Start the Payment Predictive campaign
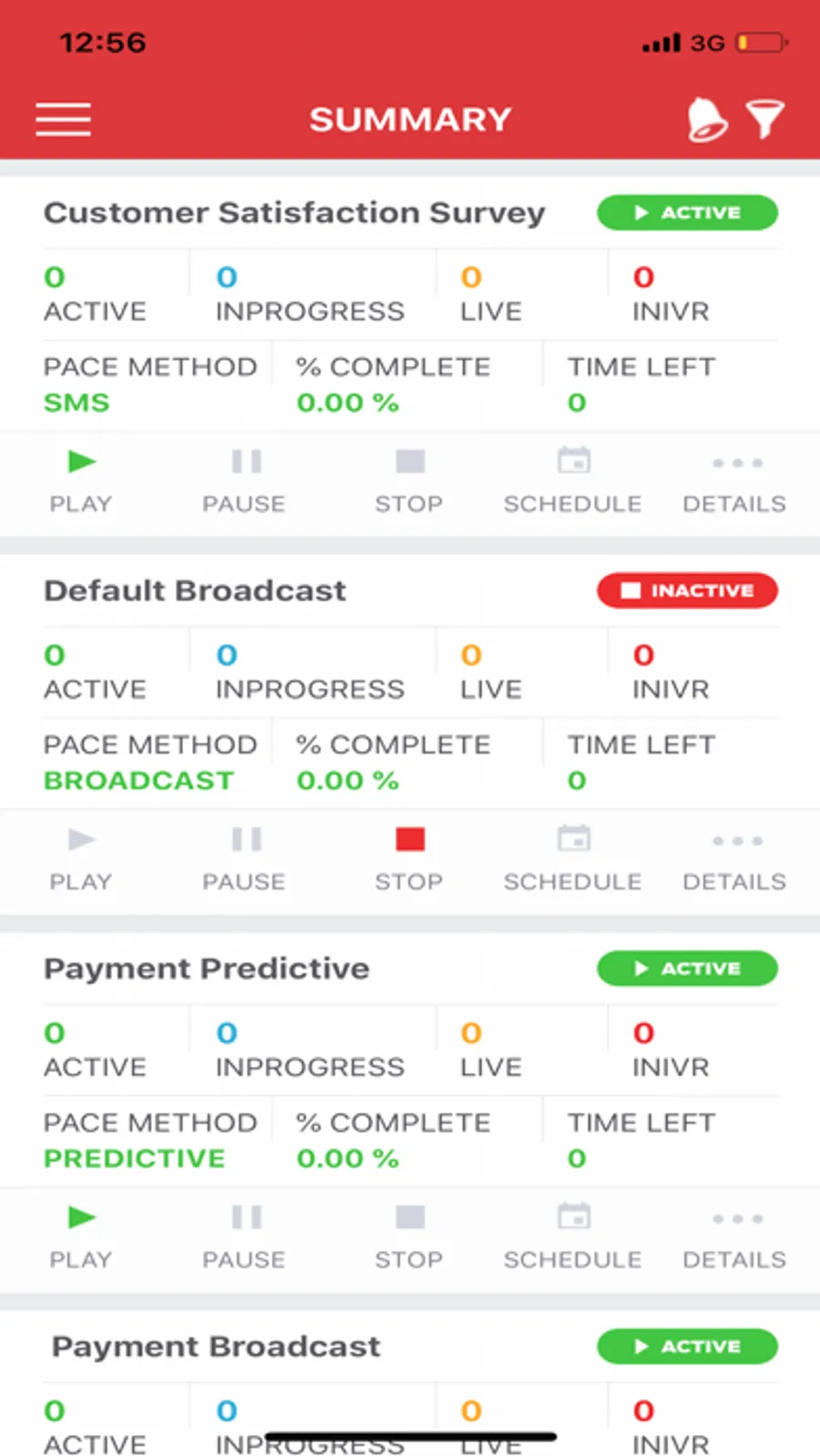This screenshot has width=820, height=1456. pyautogui.click(x=81, y=1236)
